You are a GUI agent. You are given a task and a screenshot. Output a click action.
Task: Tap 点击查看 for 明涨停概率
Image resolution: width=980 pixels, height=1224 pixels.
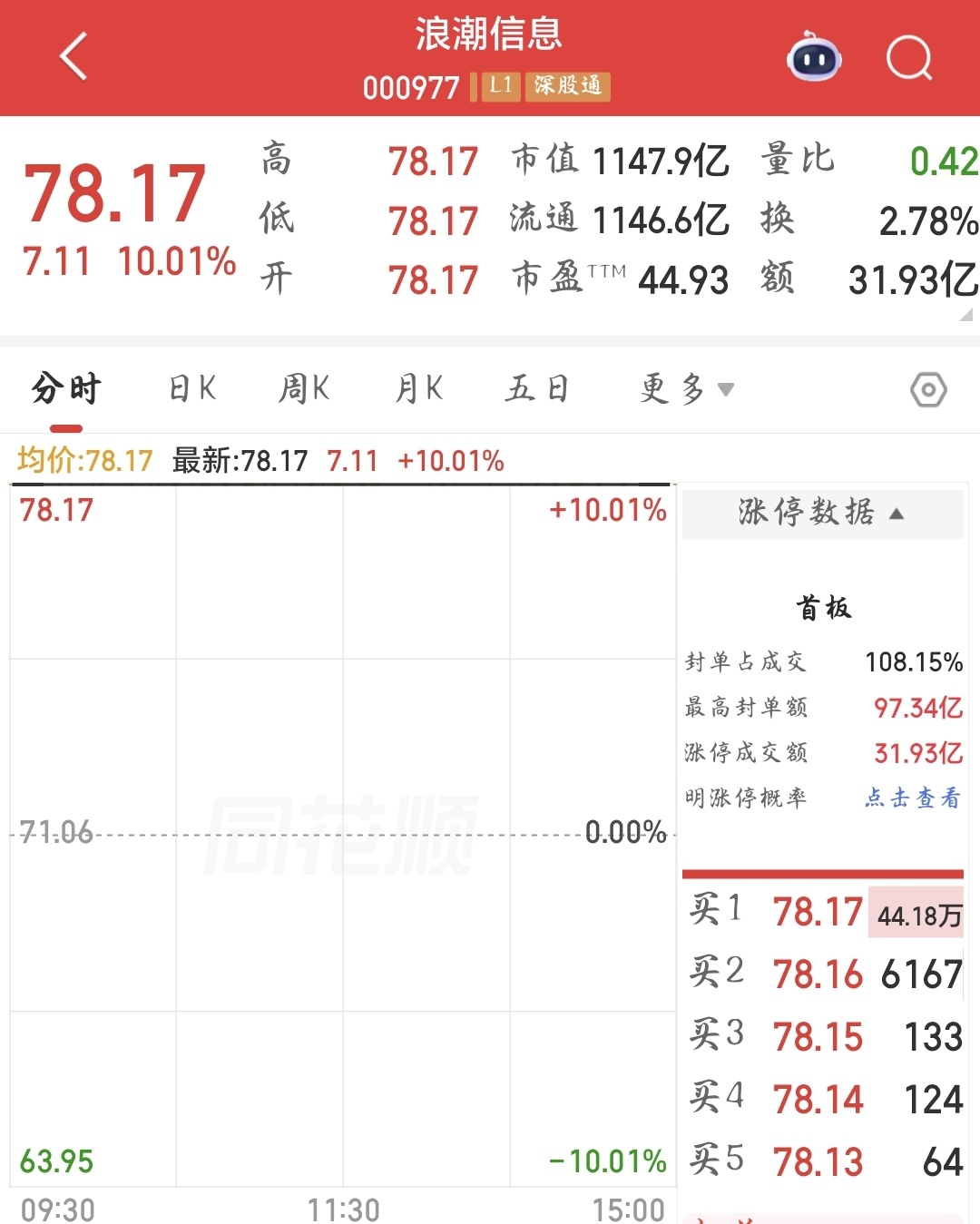(x=912, y=798)
